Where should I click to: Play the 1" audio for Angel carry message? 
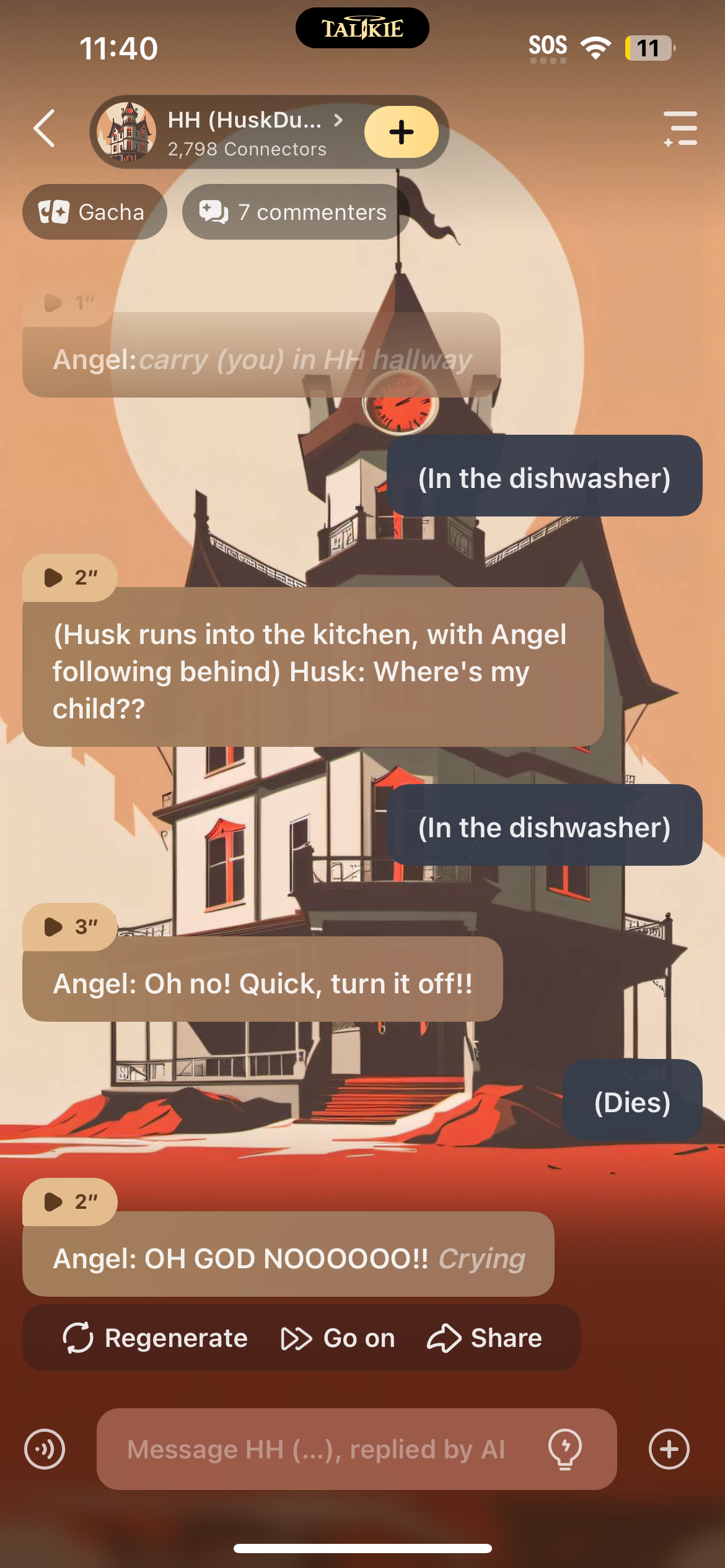coord(68,303)
